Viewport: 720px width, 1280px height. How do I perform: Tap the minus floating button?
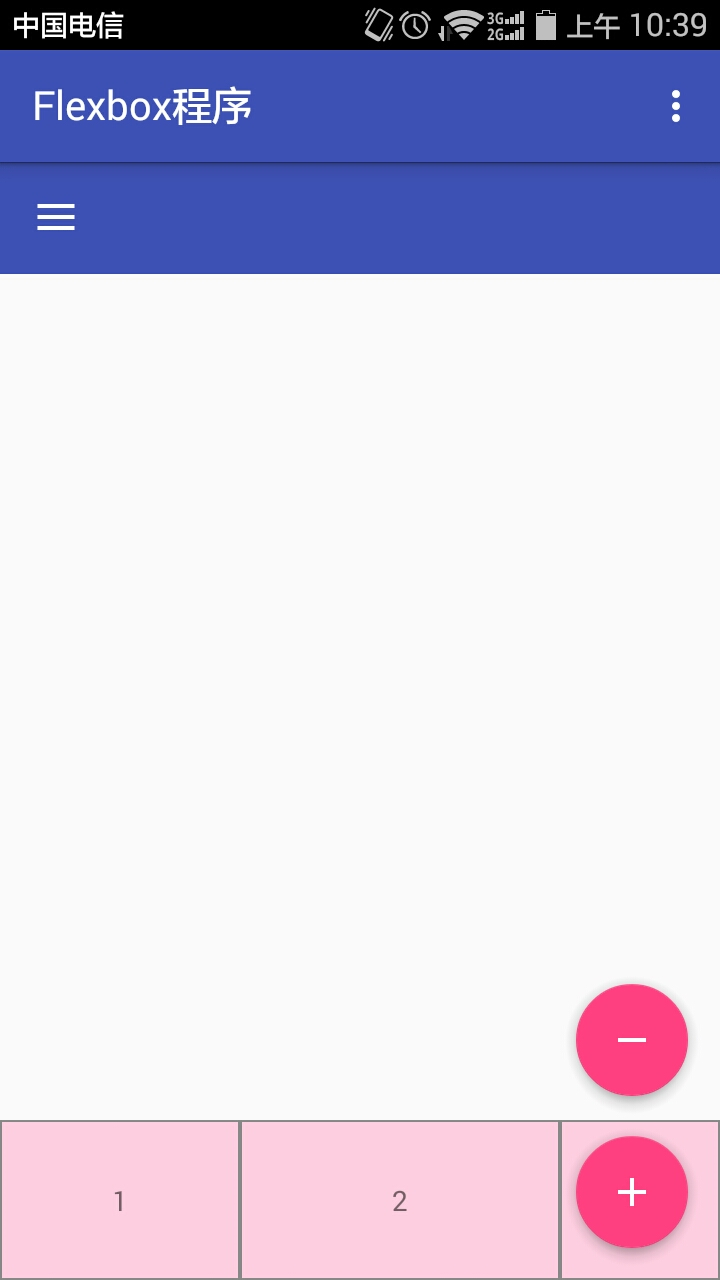(x=631, y=1040)
